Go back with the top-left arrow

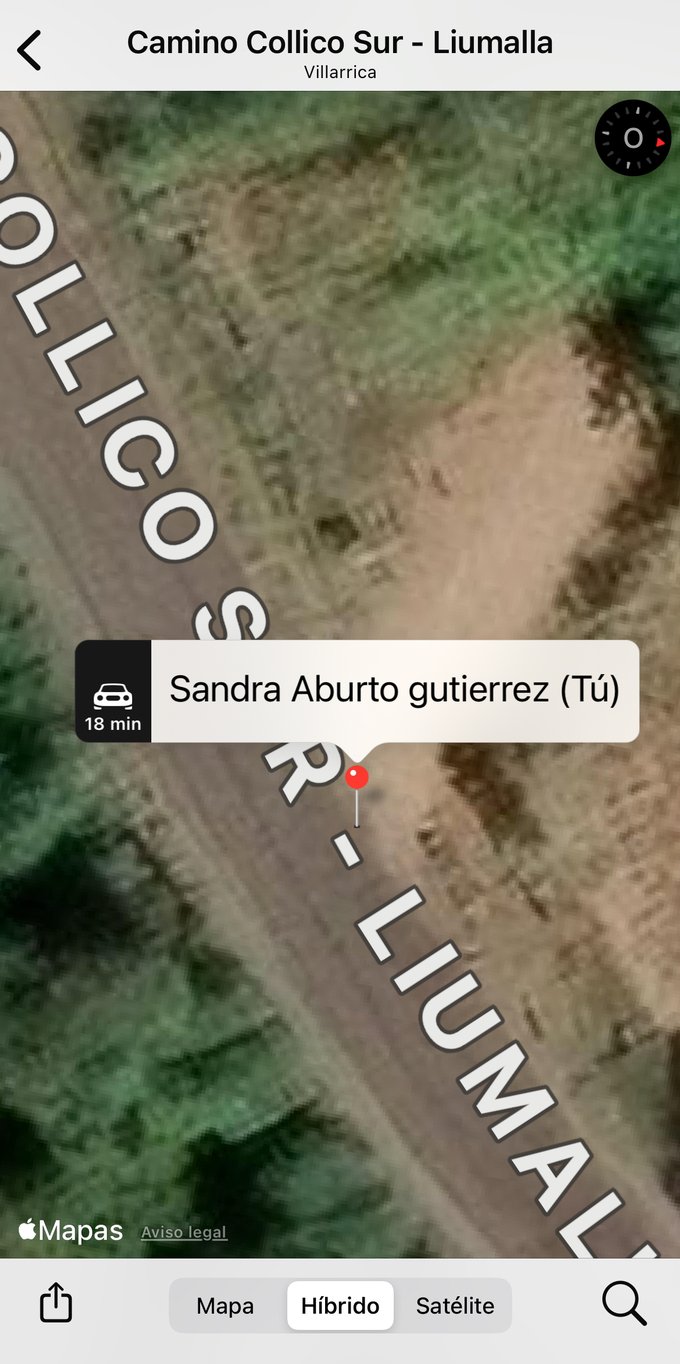click(30, 50)
